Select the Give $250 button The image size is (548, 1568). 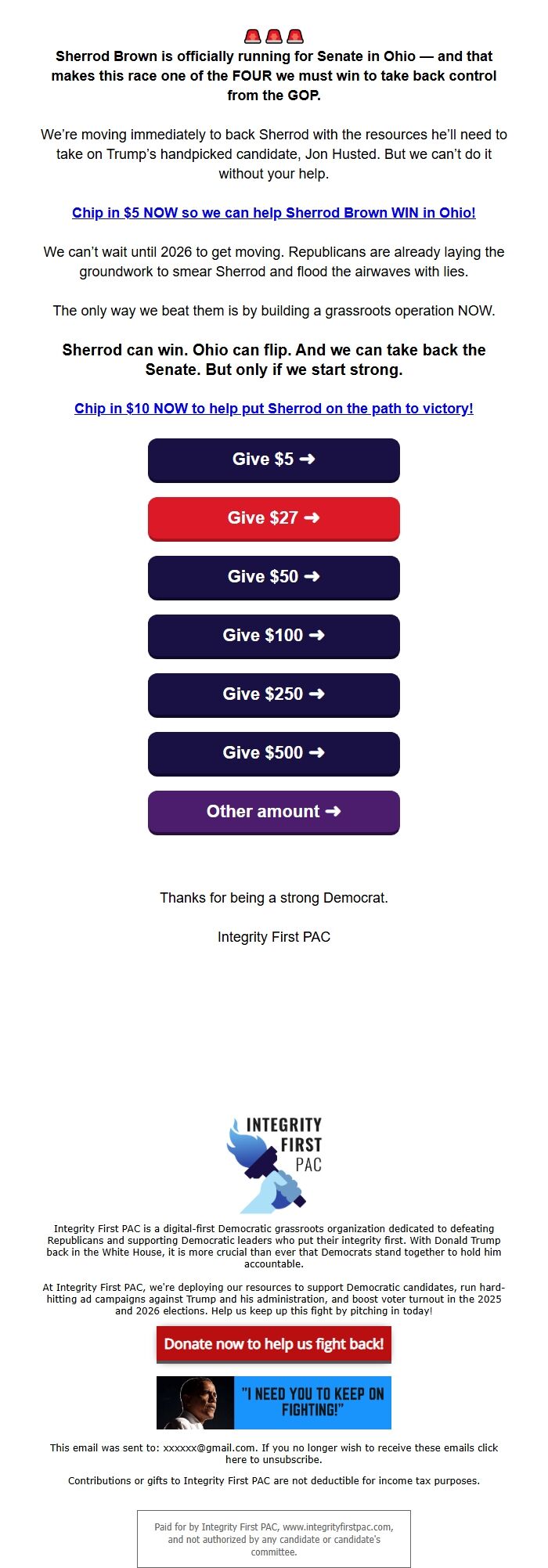(x=273, y=694)
